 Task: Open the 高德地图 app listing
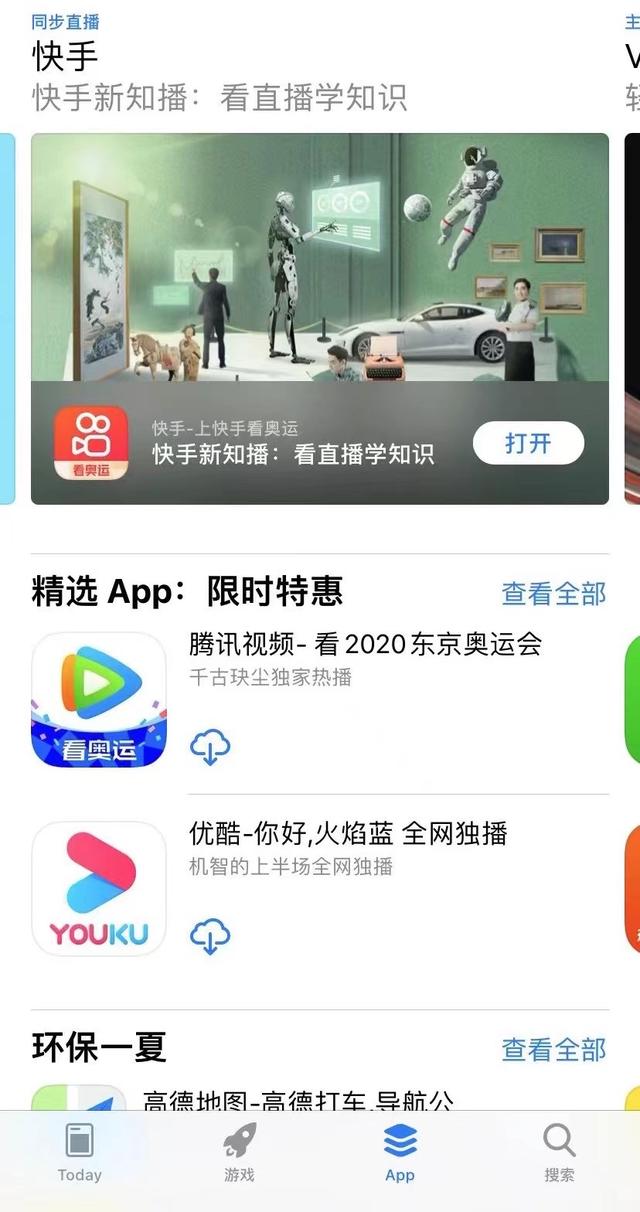tap(298, 1100)
